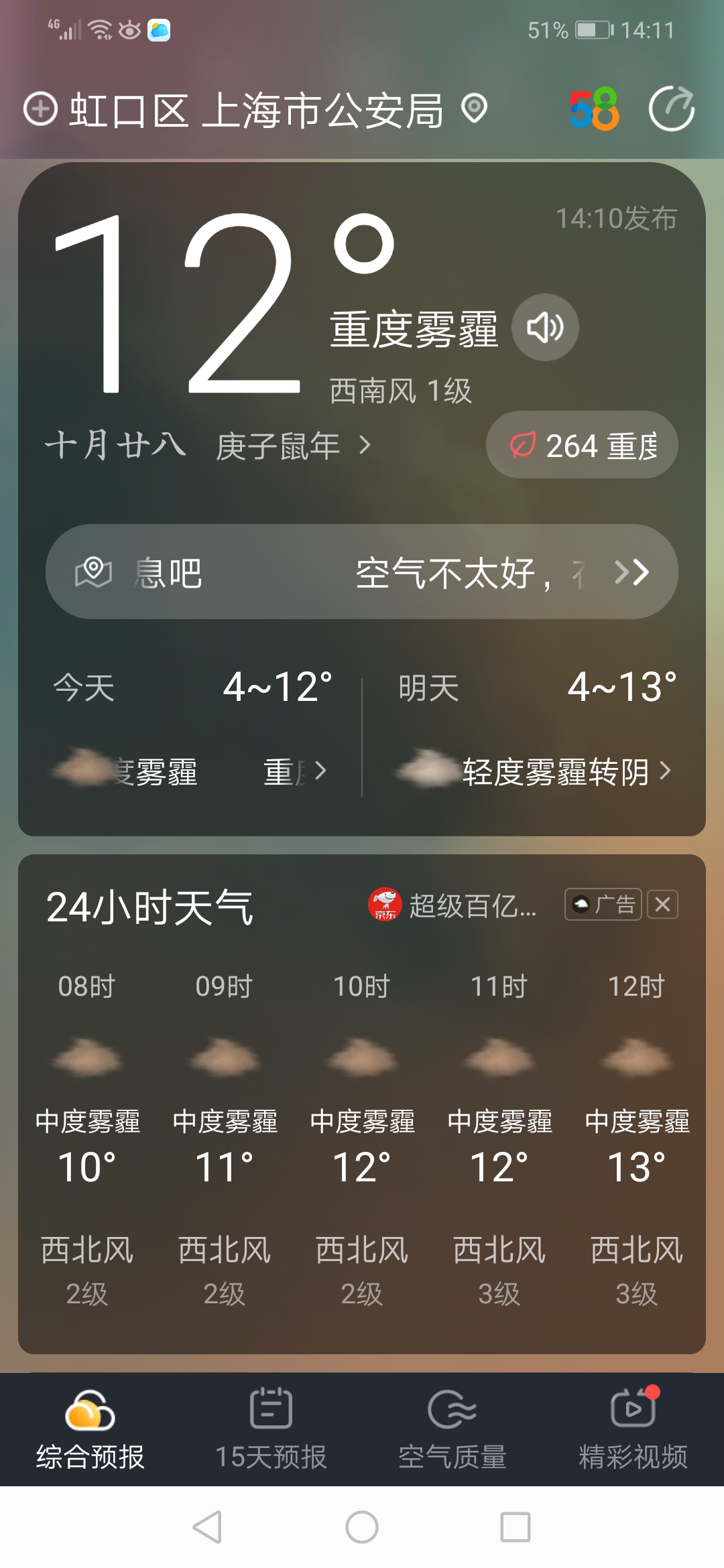724x1568 pixels.
Task: Open the 京东 超级百亿 ad link
Action: click(x=453, y=905)
